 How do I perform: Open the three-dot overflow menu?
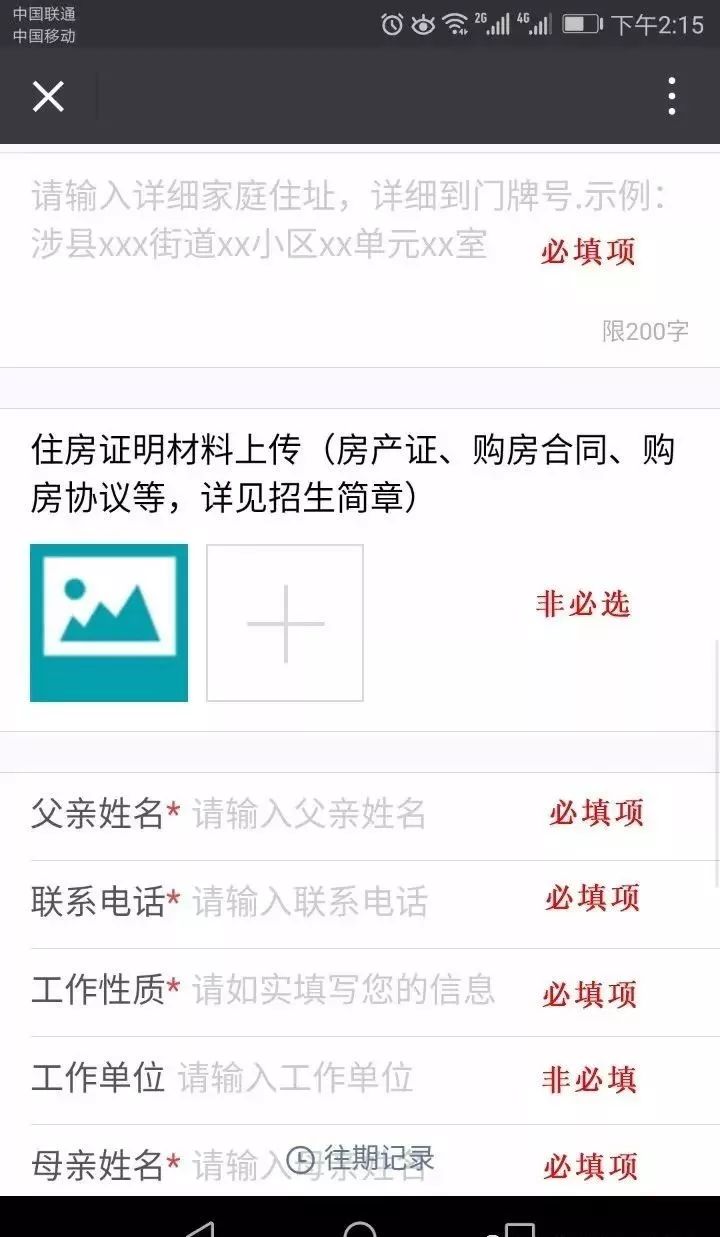coord(672,96)
